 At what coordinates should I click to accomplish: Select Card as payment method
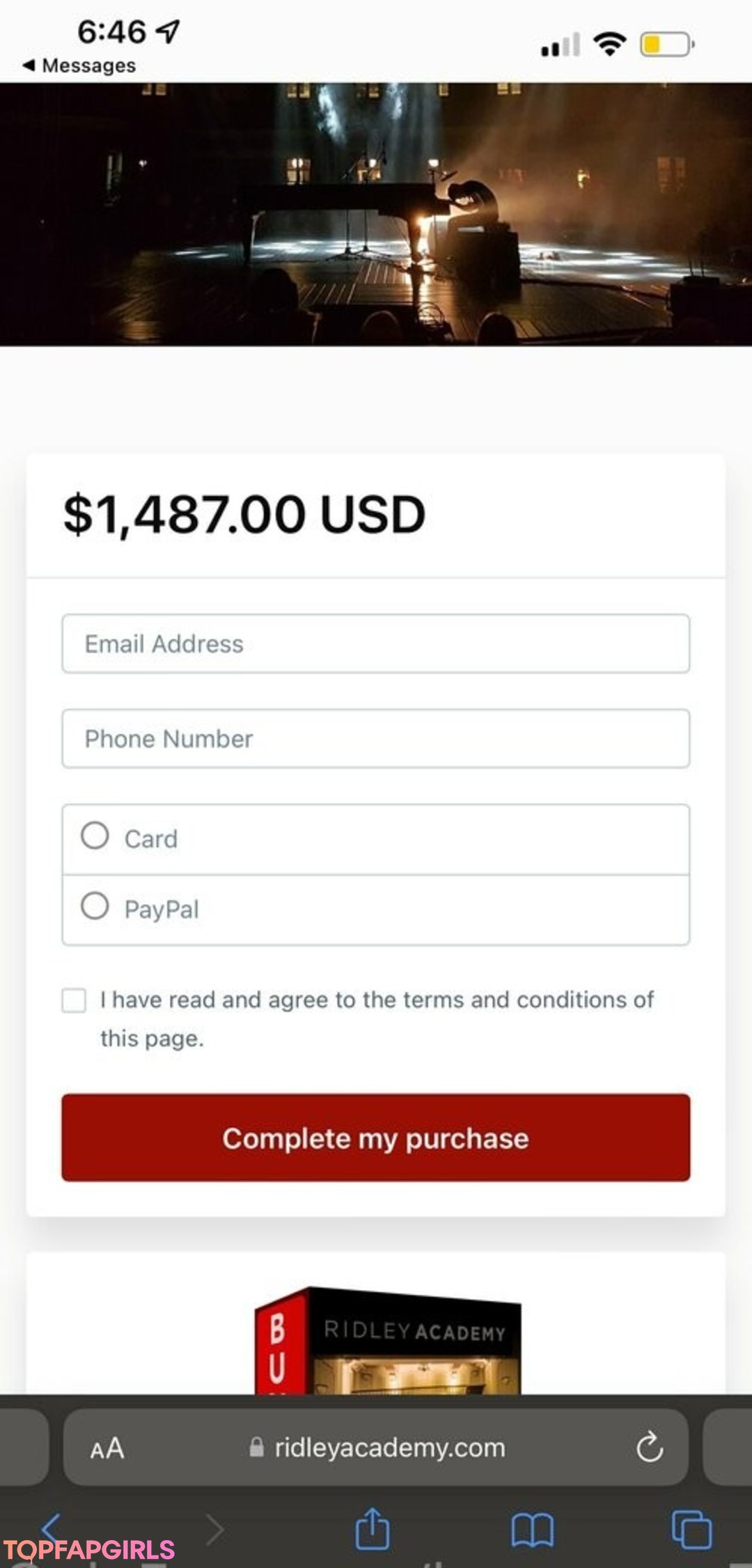point(95,836)
